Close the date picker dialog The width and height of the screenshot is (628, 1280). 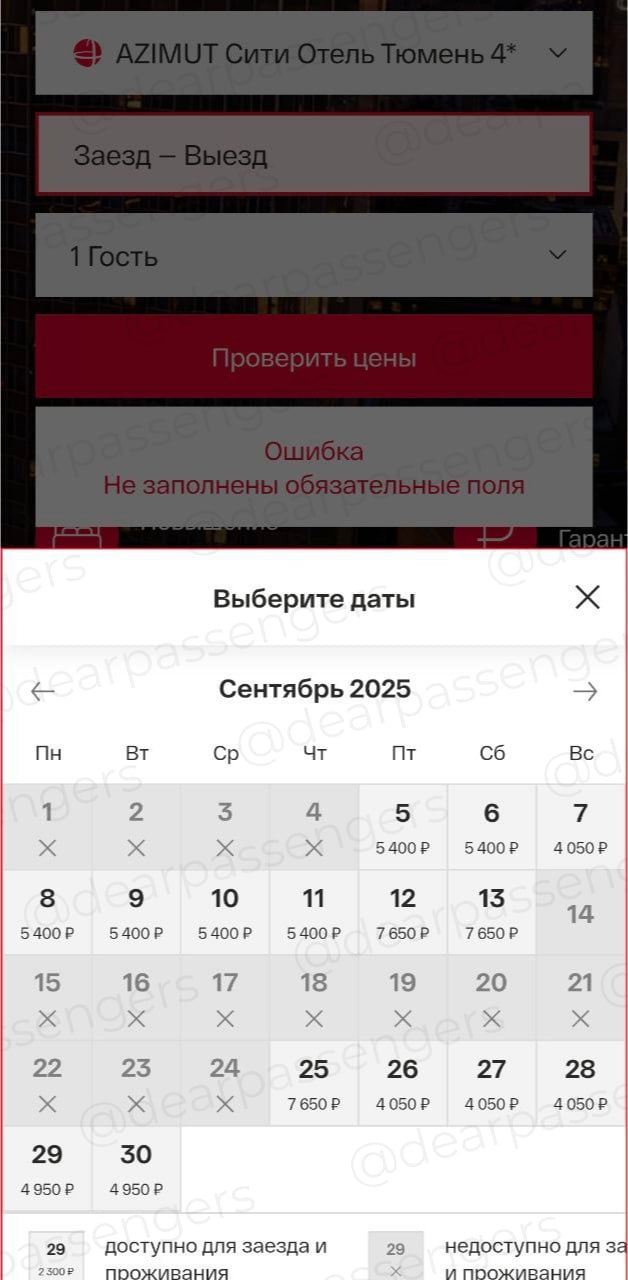587,598
